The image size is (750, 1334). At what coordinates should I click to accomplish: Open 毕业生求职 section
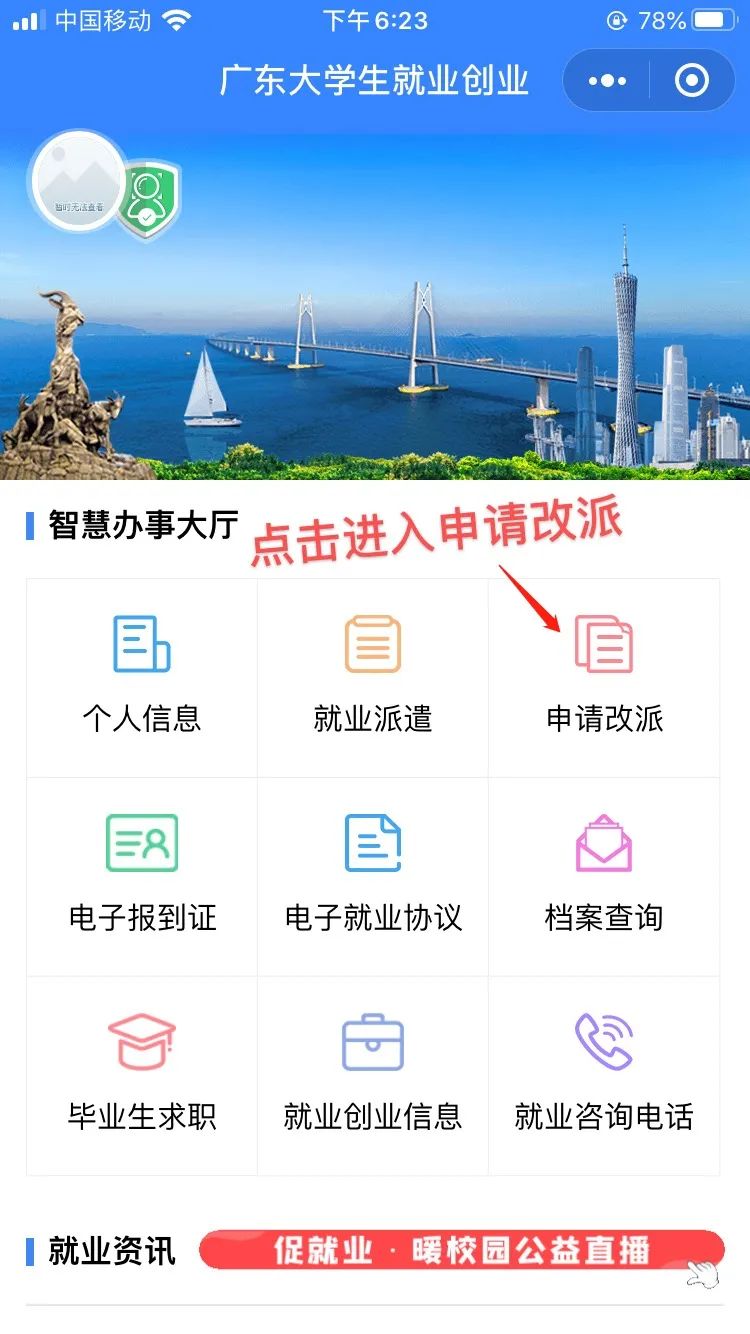point(142,1074)
